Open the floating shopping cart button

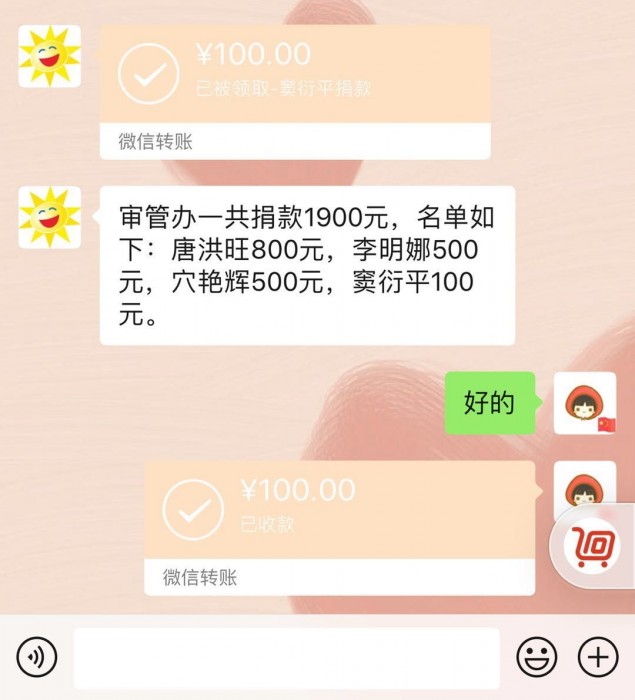596,547
